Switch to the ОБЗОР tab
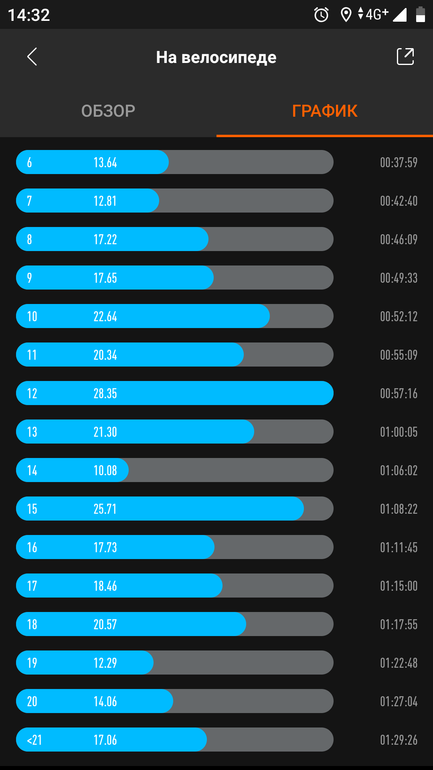The image size is (433, 770). click(x=108, y=111)
